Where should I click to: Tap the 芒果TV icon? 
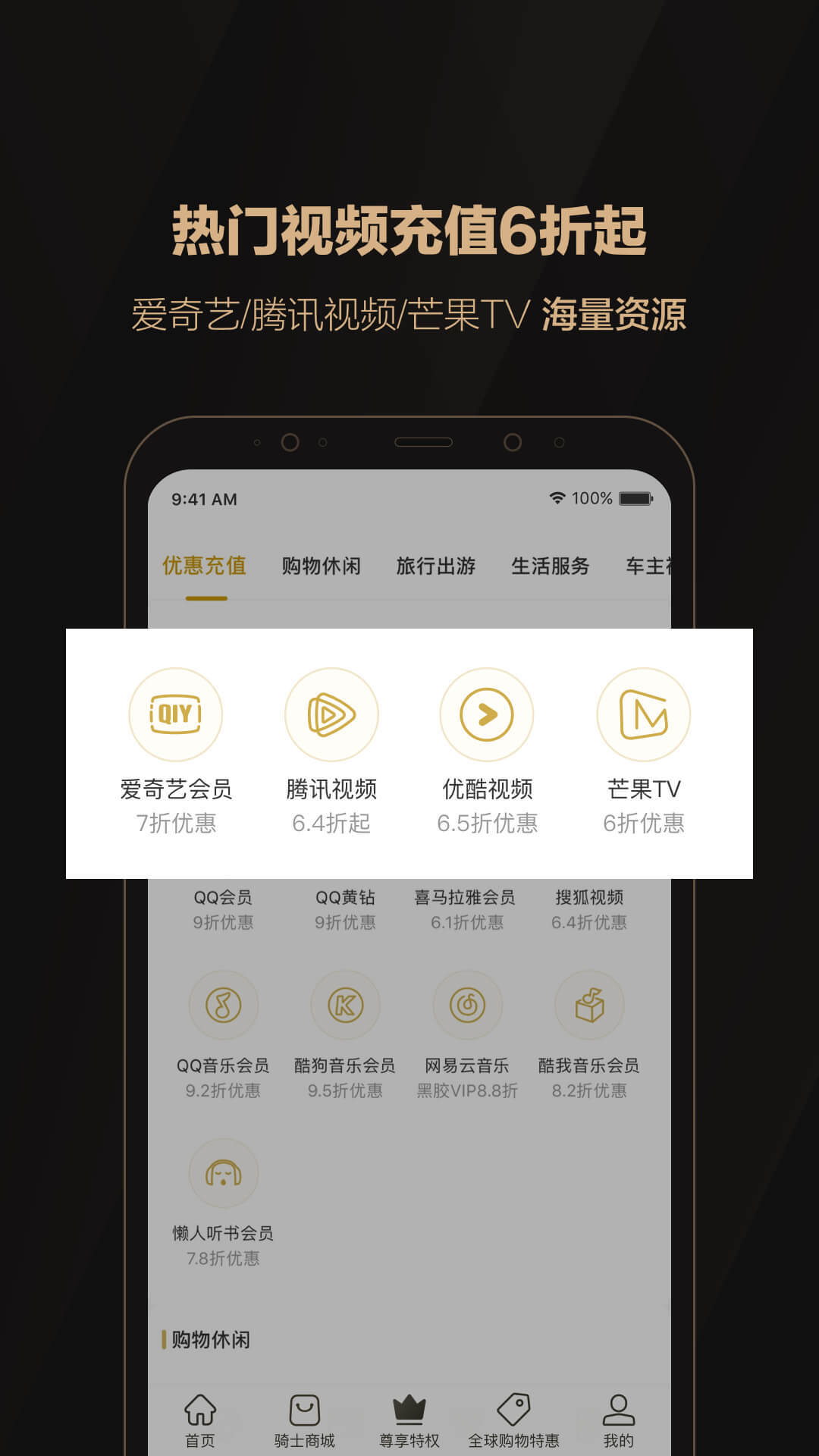pyautogui.click(x=643, y=714)
